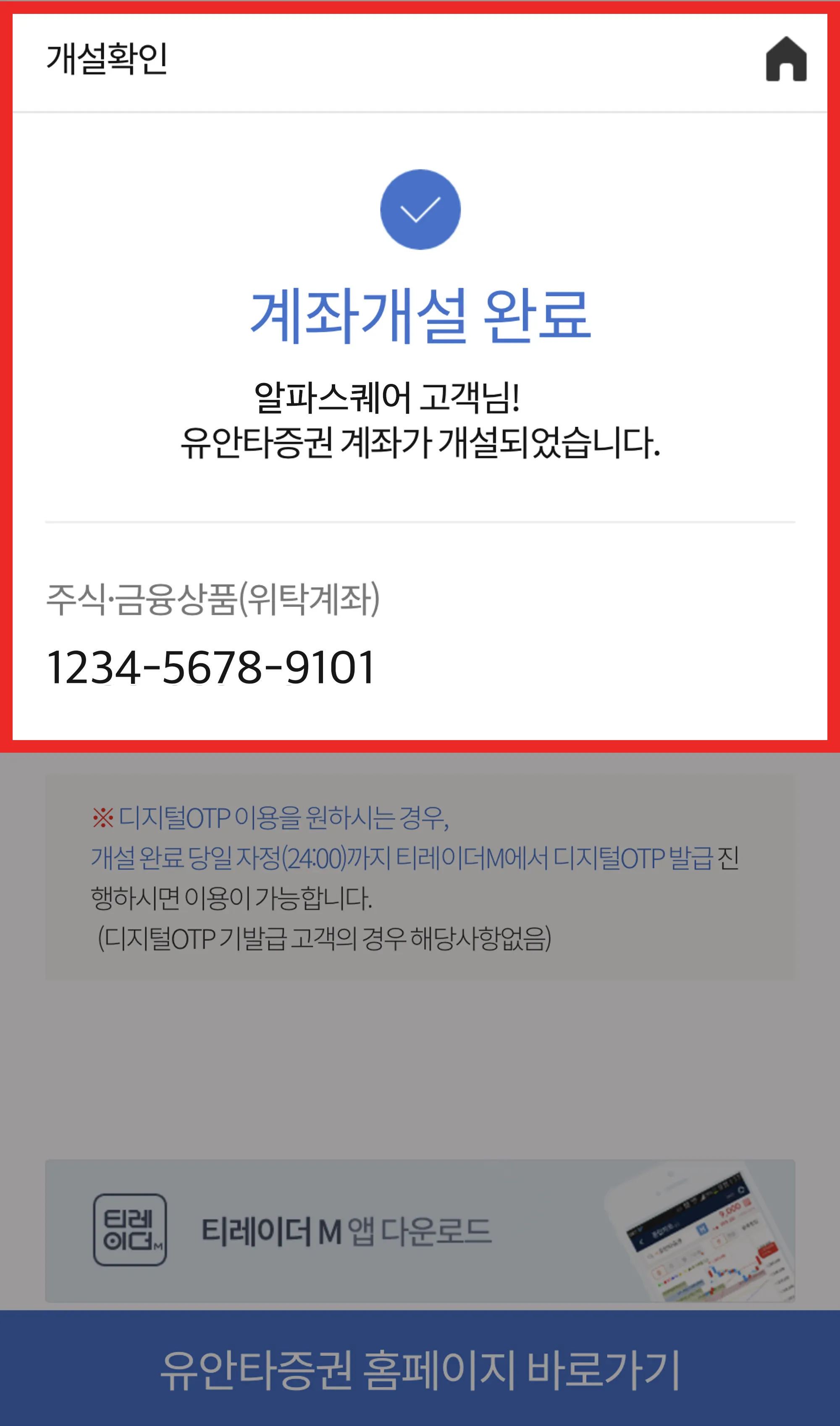The width and height of the screenshot is (840, 1426).
Task: Tap 유안타증권 홈페이지 바로가기 button
Action: coord(420,1369)
